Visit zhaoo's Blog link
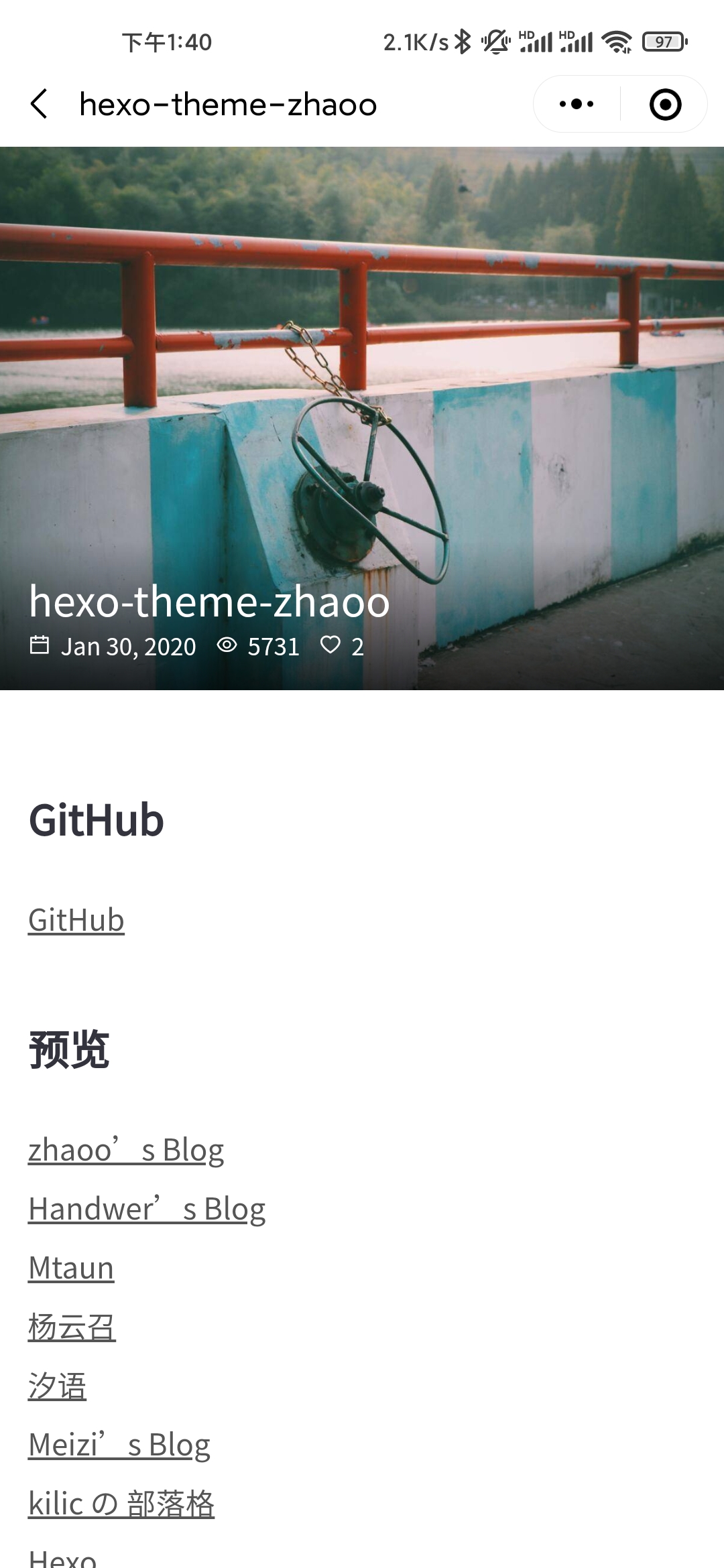 tap(126, 1150)
